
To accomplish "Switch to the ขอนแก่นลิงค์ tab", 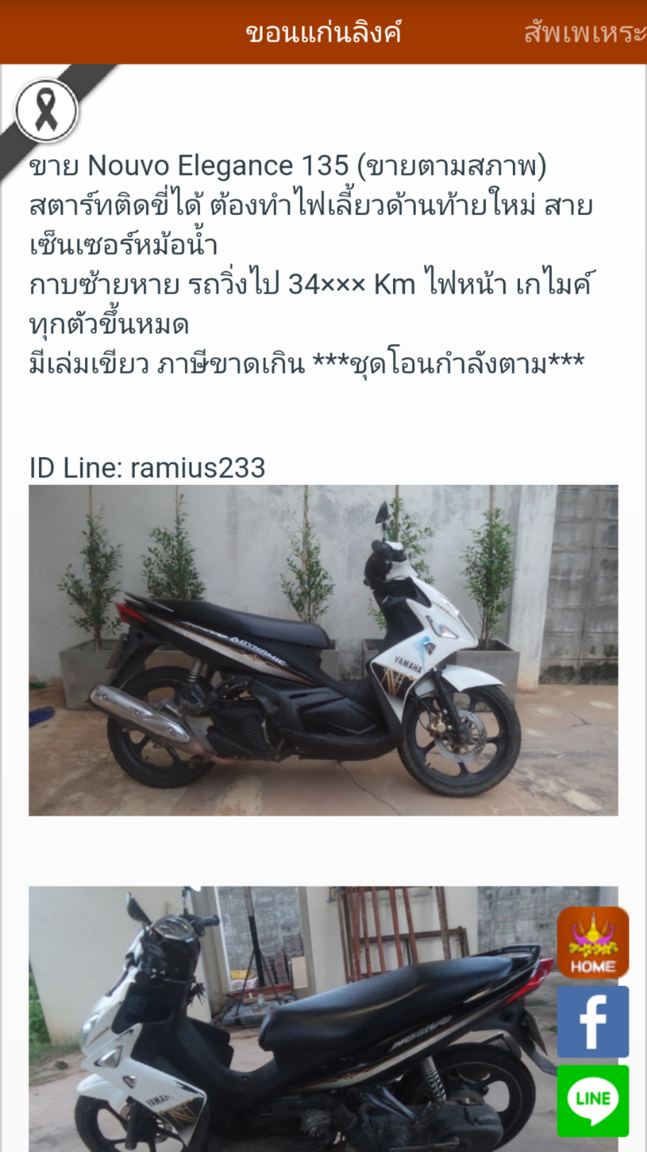I will [323, 33].
